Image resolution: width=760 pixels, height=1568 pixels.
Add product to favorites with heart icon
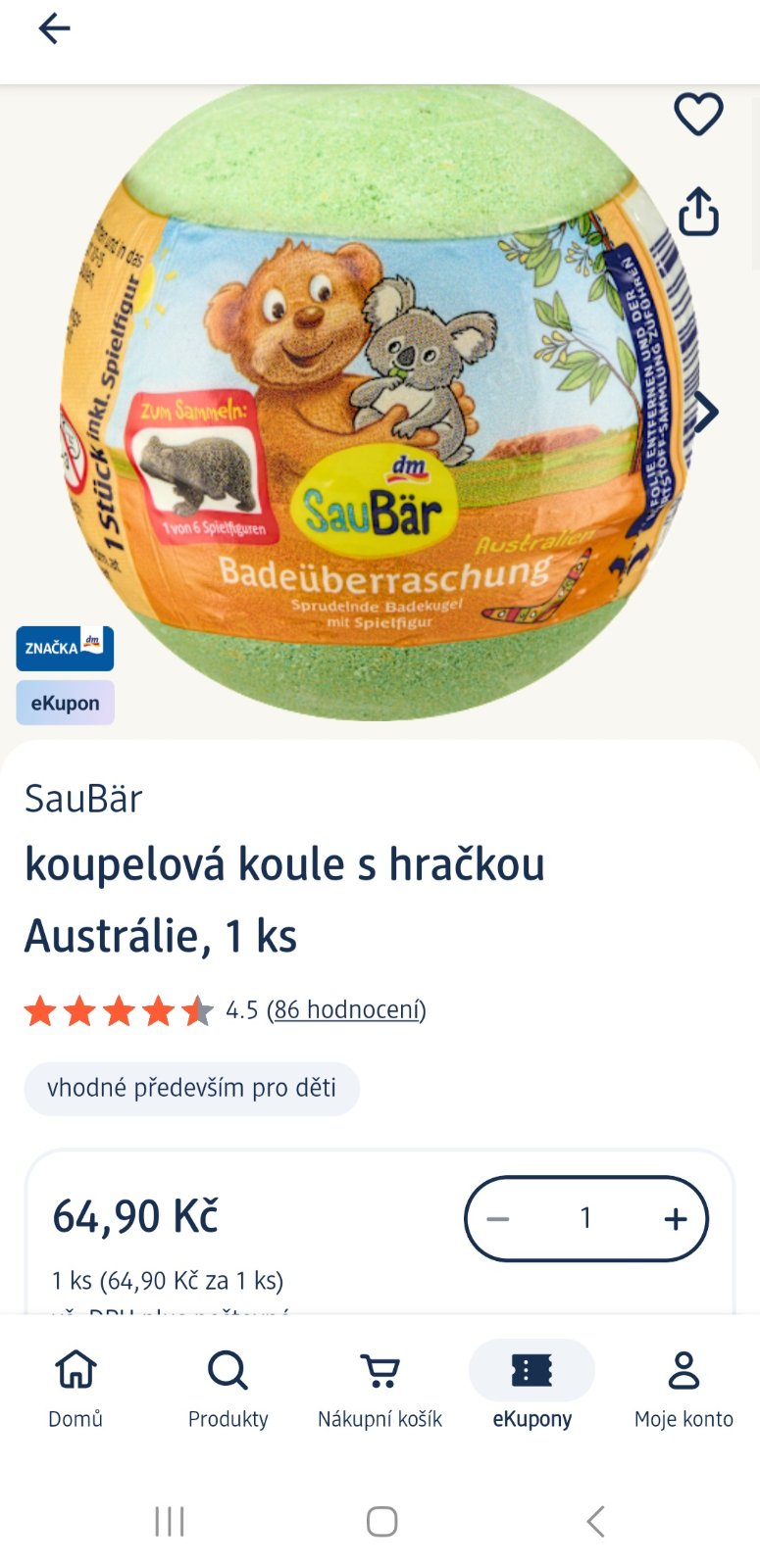tap(698, 114)
